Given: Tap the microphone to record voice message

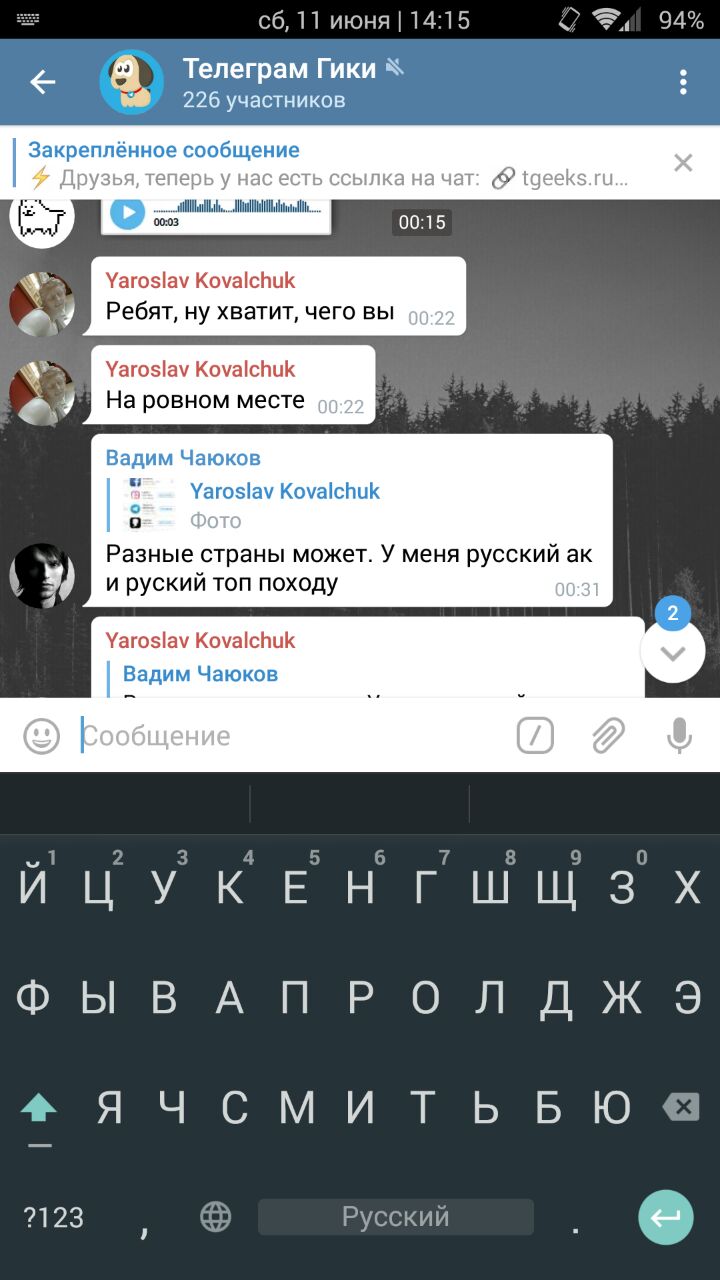Looking at the screenshot, I should point(679,737).
